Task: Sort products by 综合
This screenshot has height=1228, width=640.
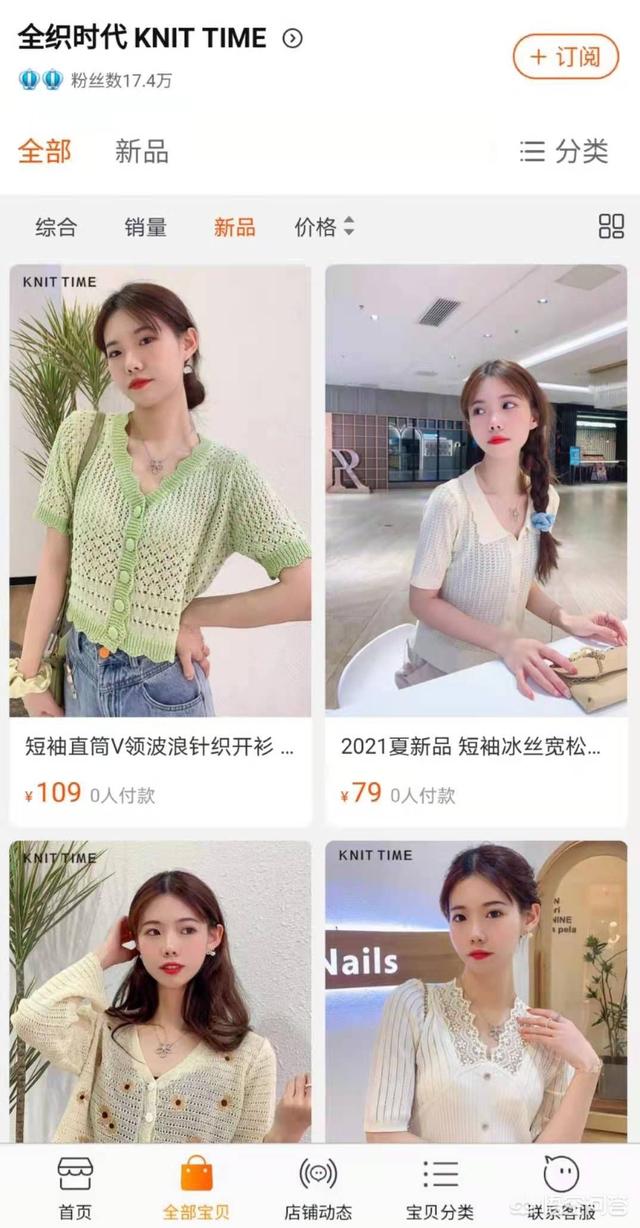Action: click(x=56, y=227)
